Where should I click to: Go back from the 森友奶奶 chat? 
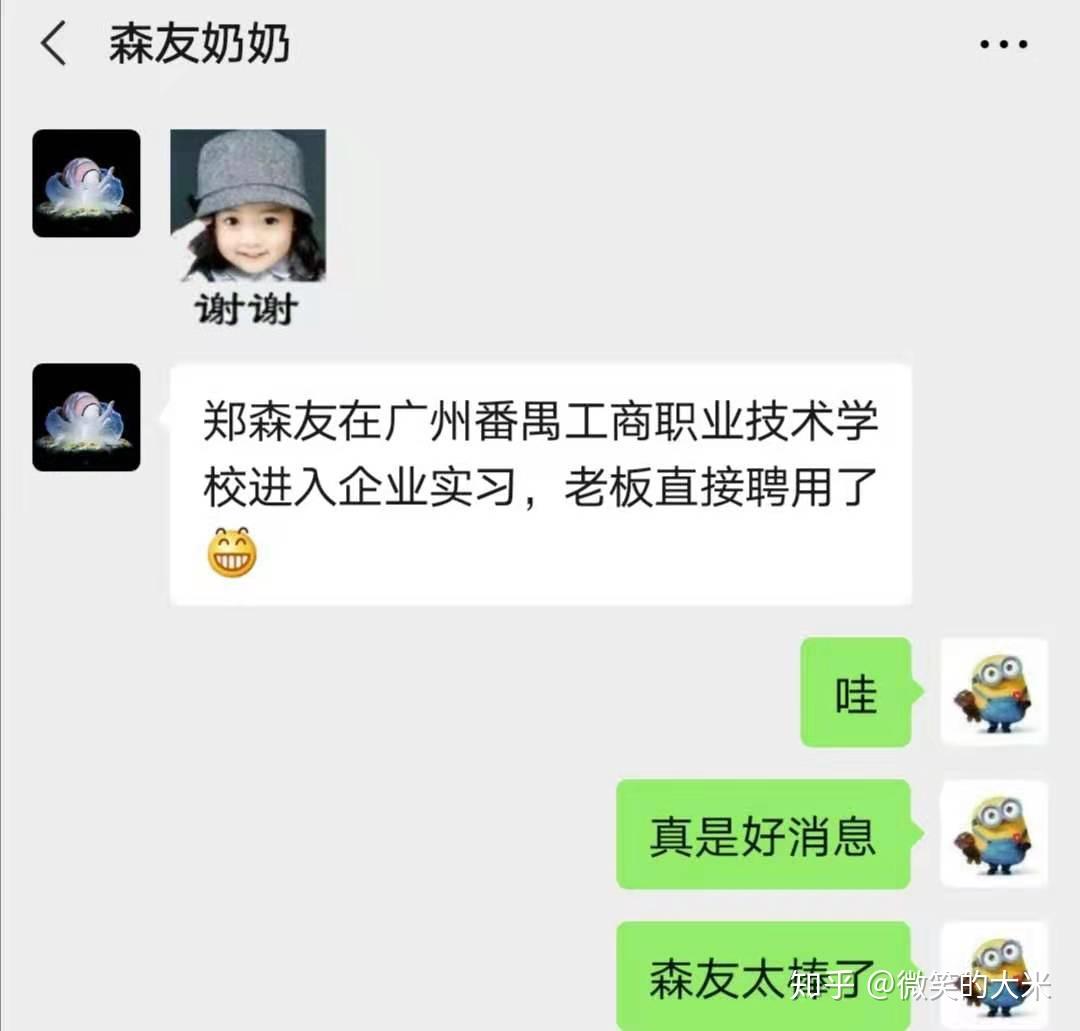tap(52, 45)
